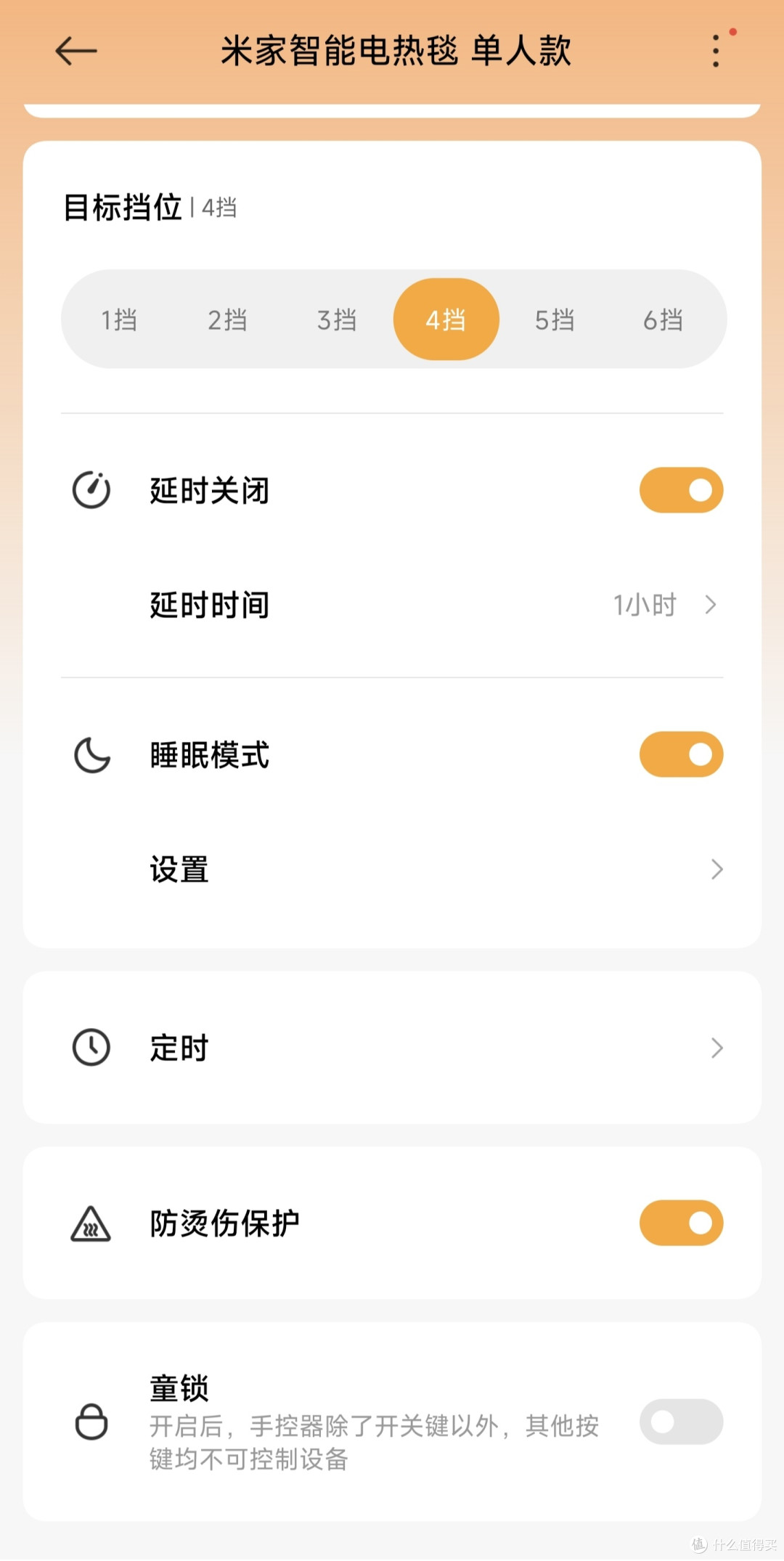This screenshot has height=1561, width=784.
Task: Choose the 6挡 heat level
Action: (x=663, y=319)
